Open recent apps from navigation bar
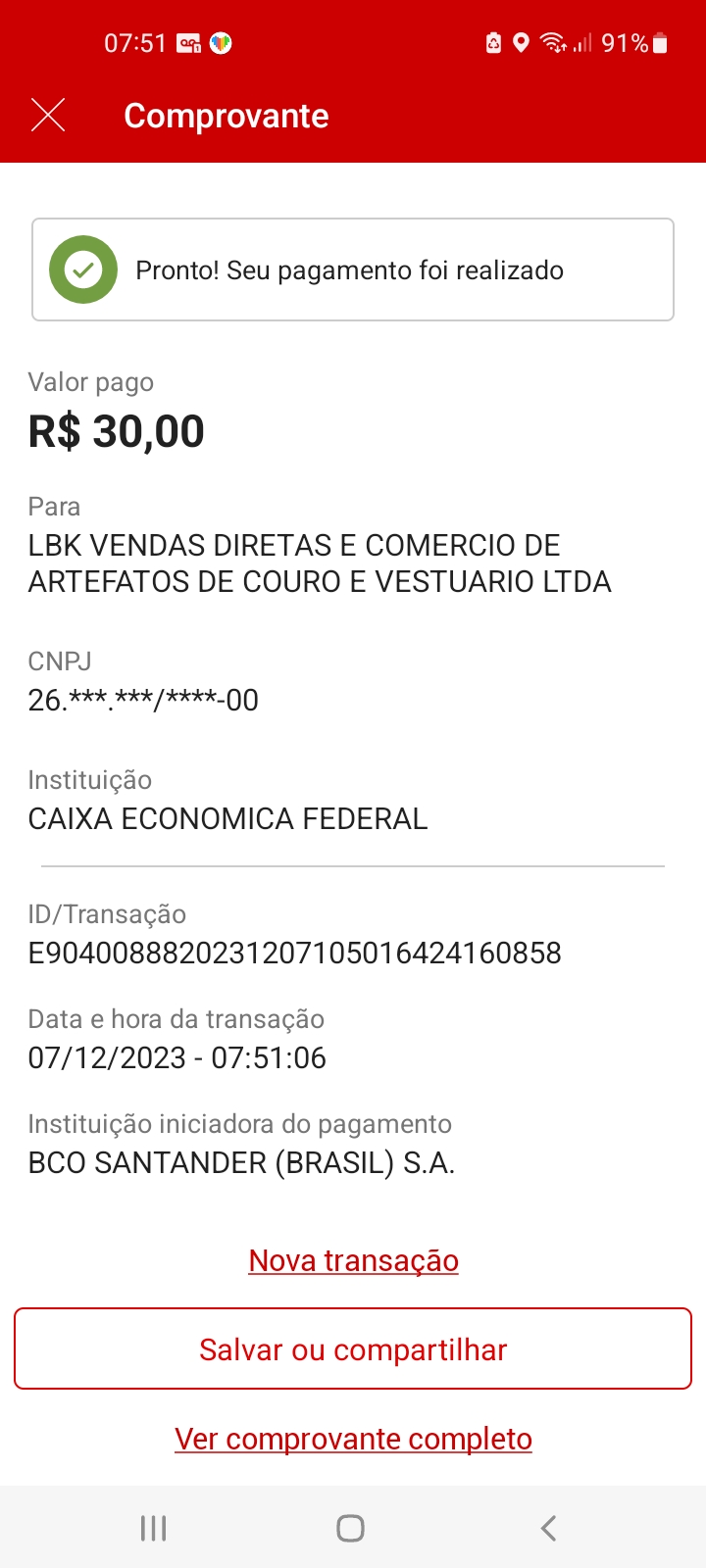The height and width of the screenshot is (1568, 706). point(154,1528)
